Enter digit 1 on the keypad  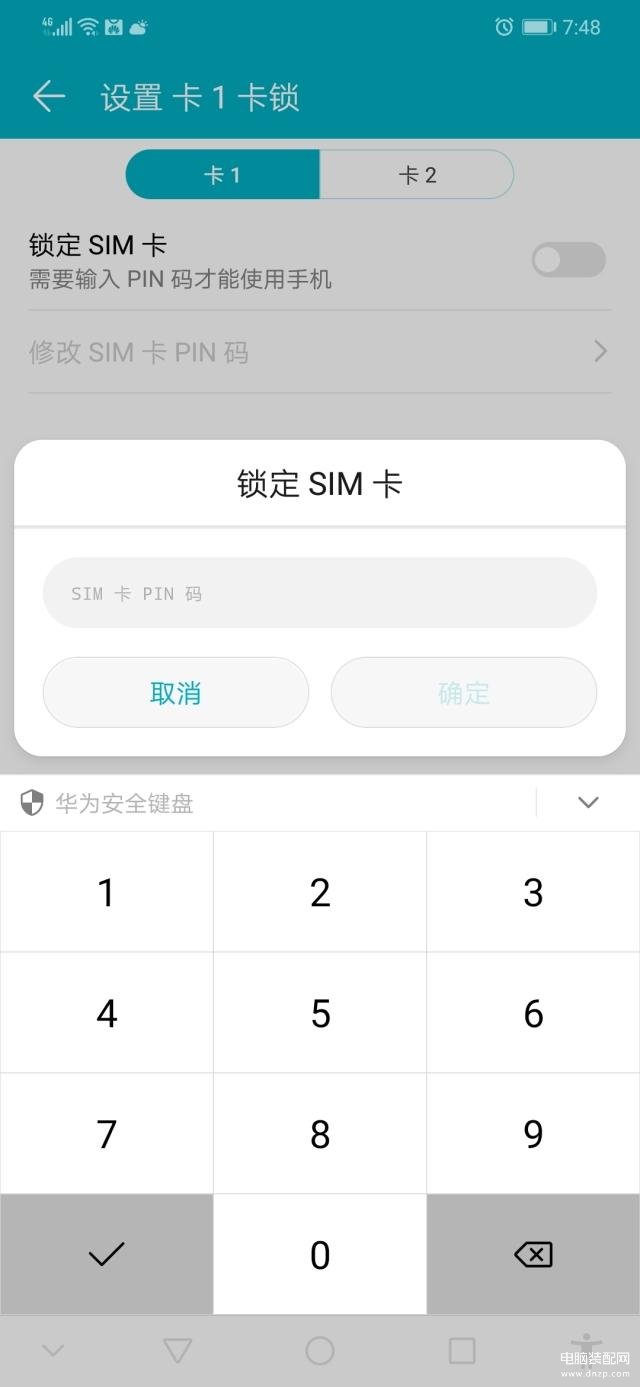[106, 892]
